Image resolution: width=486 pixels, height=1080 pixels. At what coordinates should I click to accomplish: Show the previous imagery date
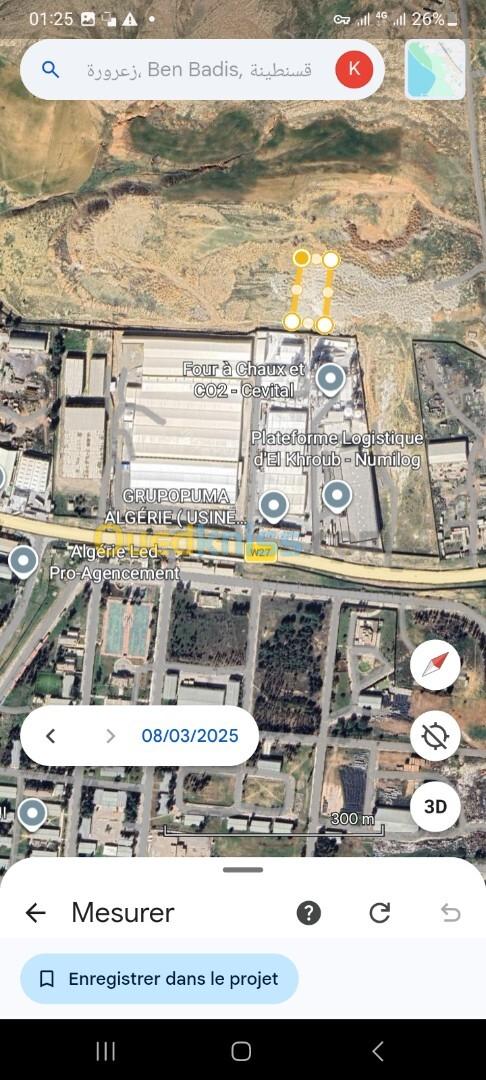point(50,736)
